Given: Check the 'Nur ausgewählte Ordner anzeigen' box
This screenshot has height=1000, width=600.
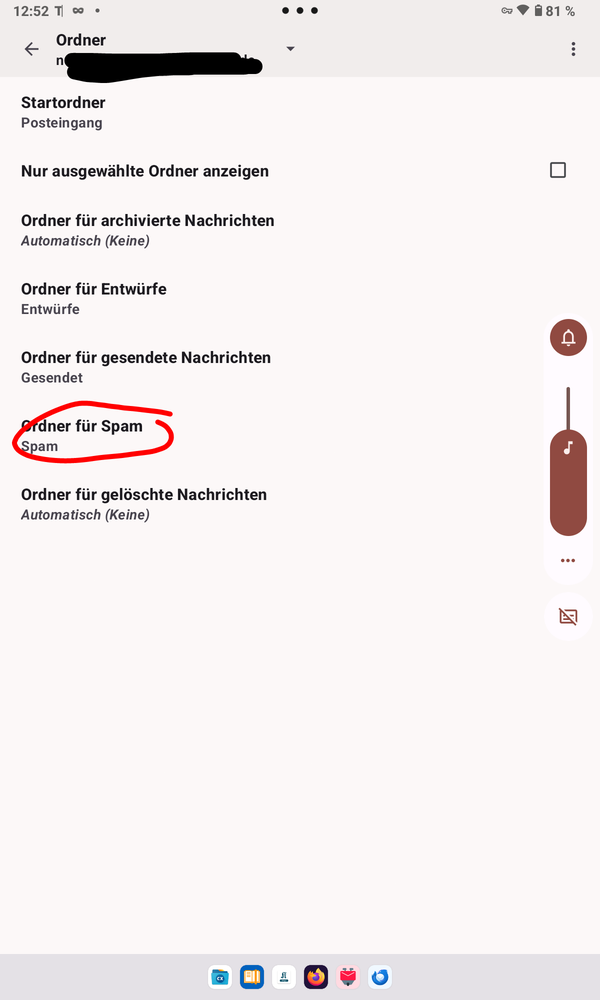Looking at the screenshot, I should [558, 170].
